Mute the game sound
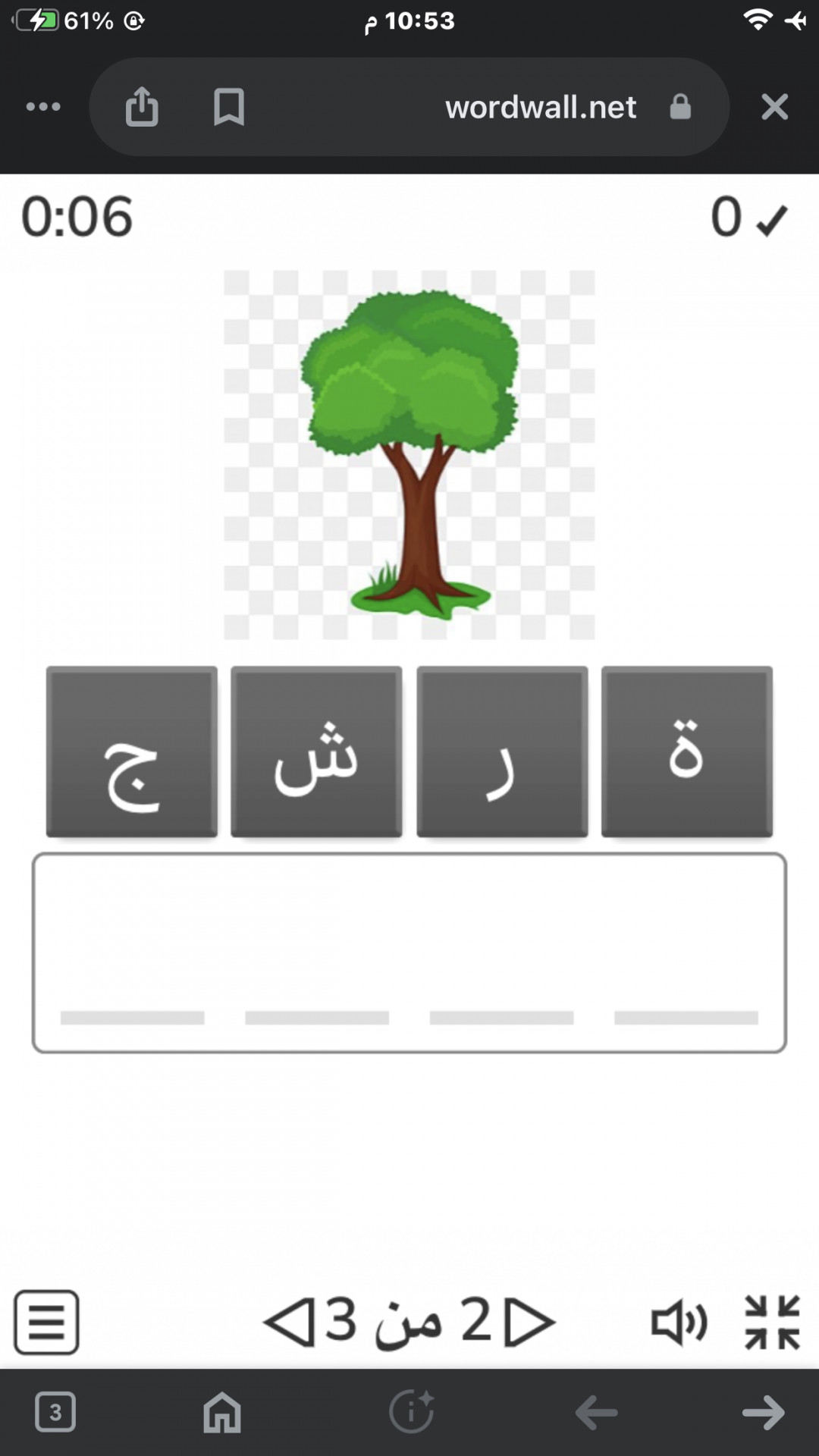The width and height of the screenshot is (819, 1456). pyautogui.click(x=679, y=1323)
